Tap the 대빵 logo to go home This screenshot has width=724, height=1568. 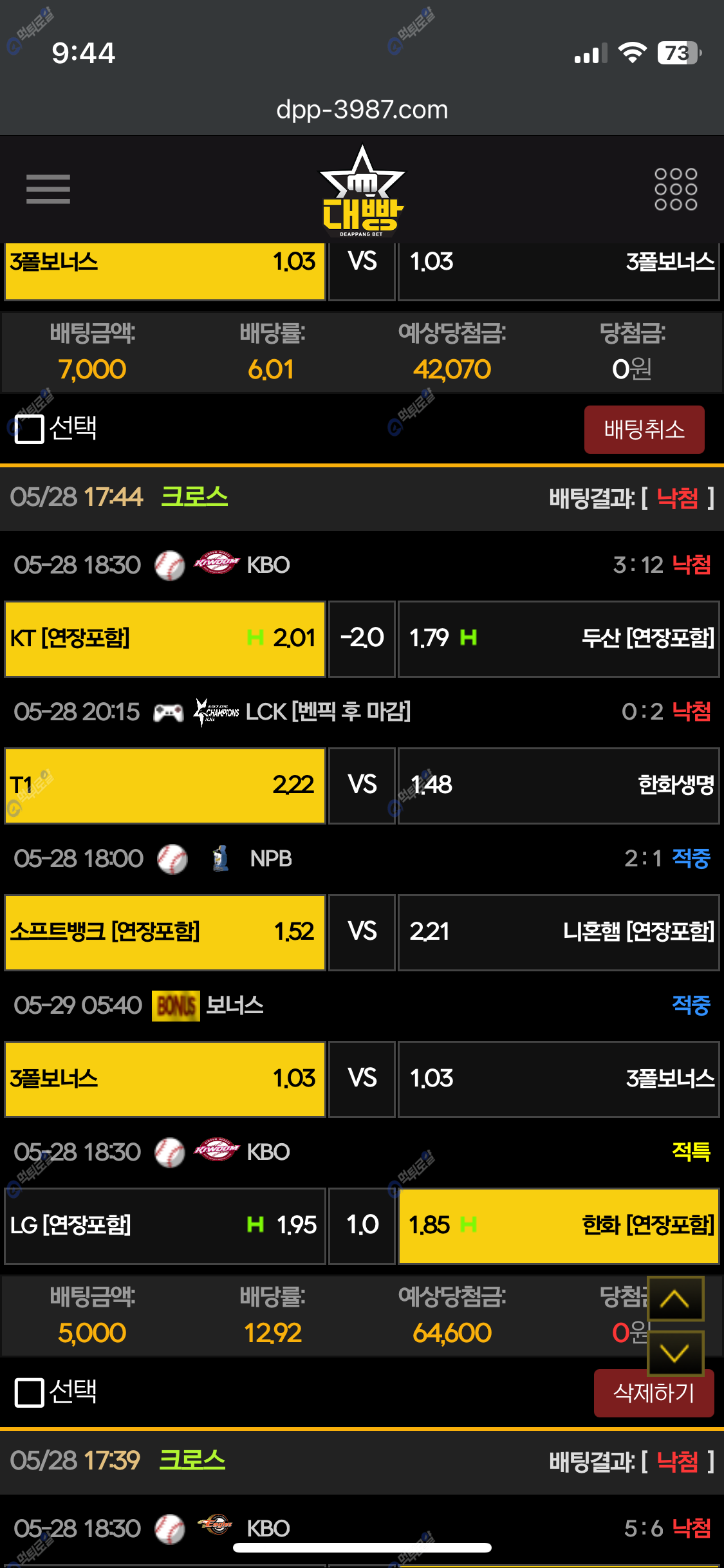[362, 192]
